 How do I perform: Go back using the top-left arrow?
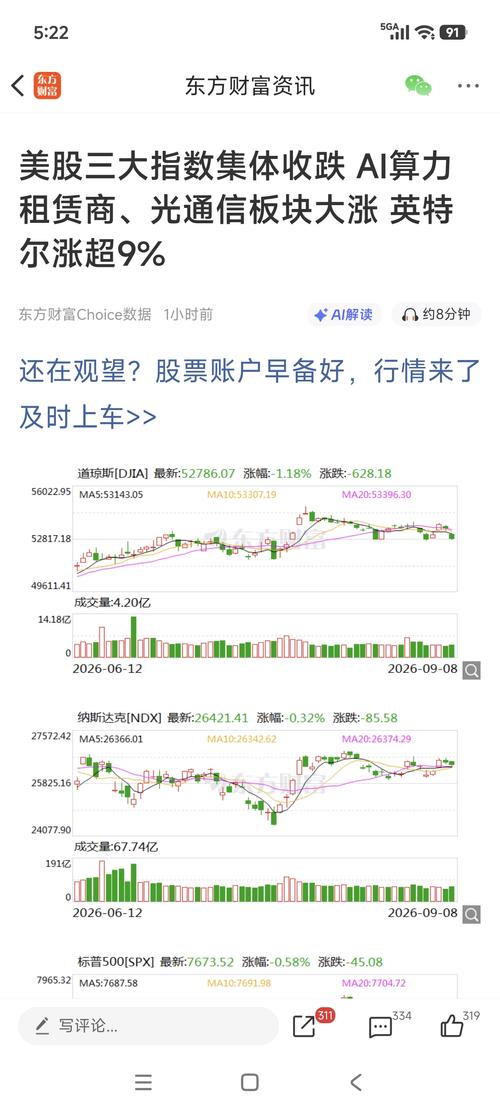(x=18, y=86)
